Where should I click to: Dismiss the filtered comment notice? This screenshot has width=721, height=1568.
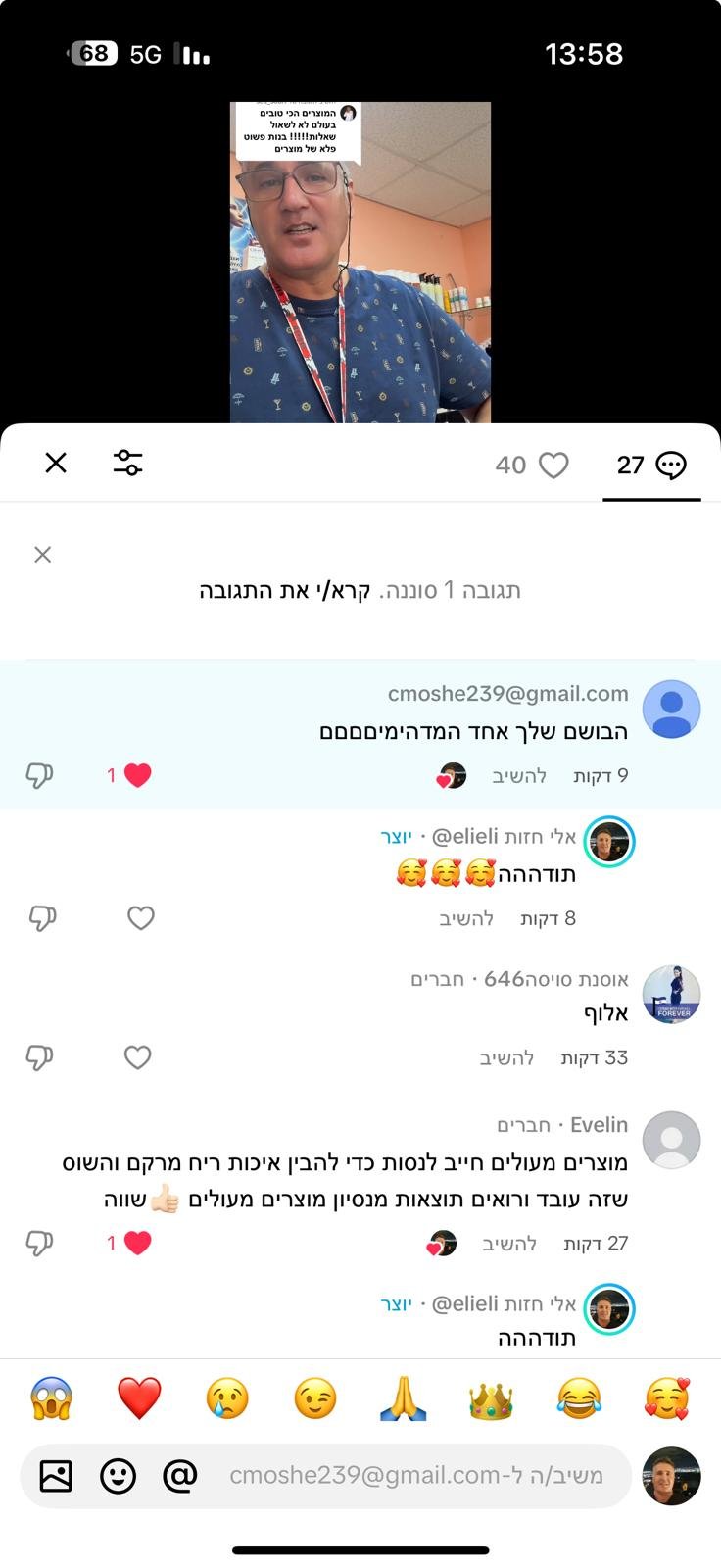(x=42, y=555)
